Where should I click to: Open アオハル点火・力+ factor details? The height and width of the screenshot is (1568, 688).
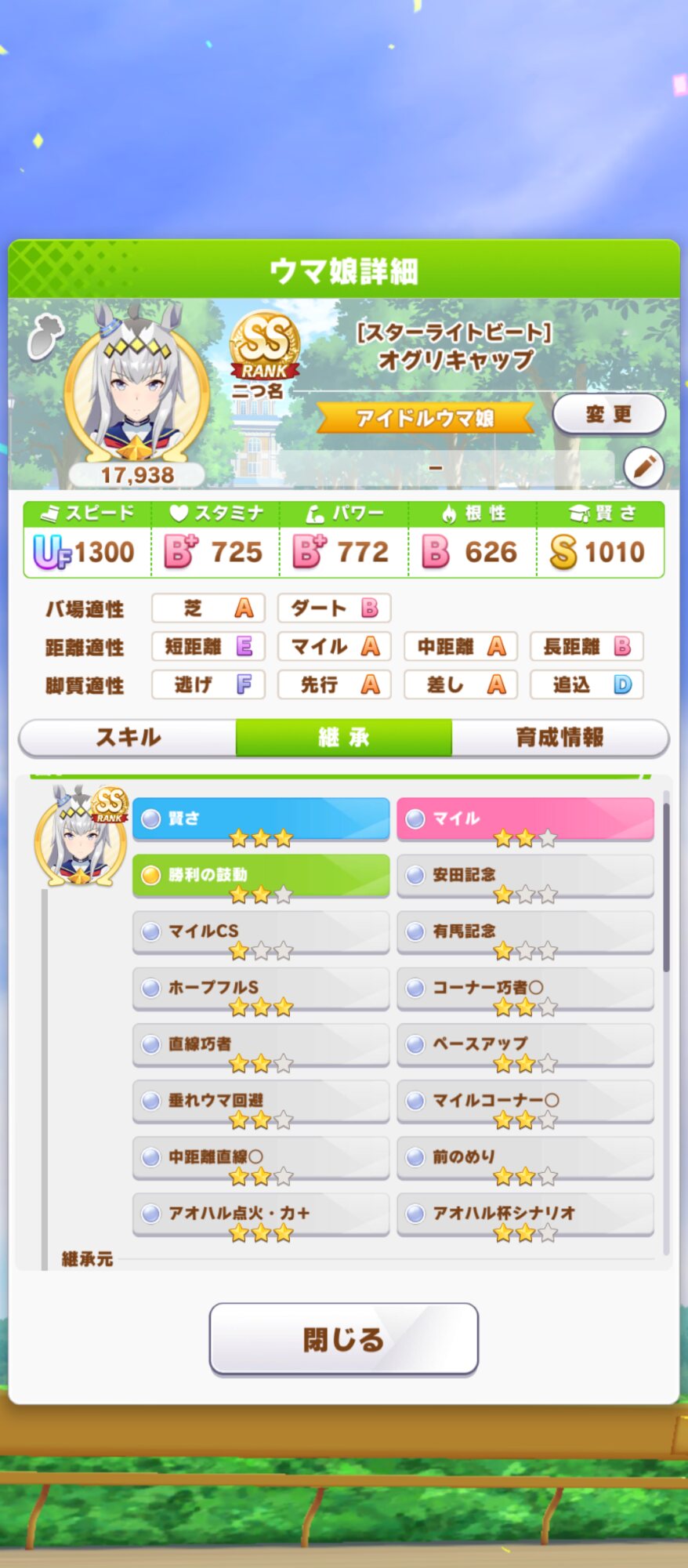point(261,1215)
